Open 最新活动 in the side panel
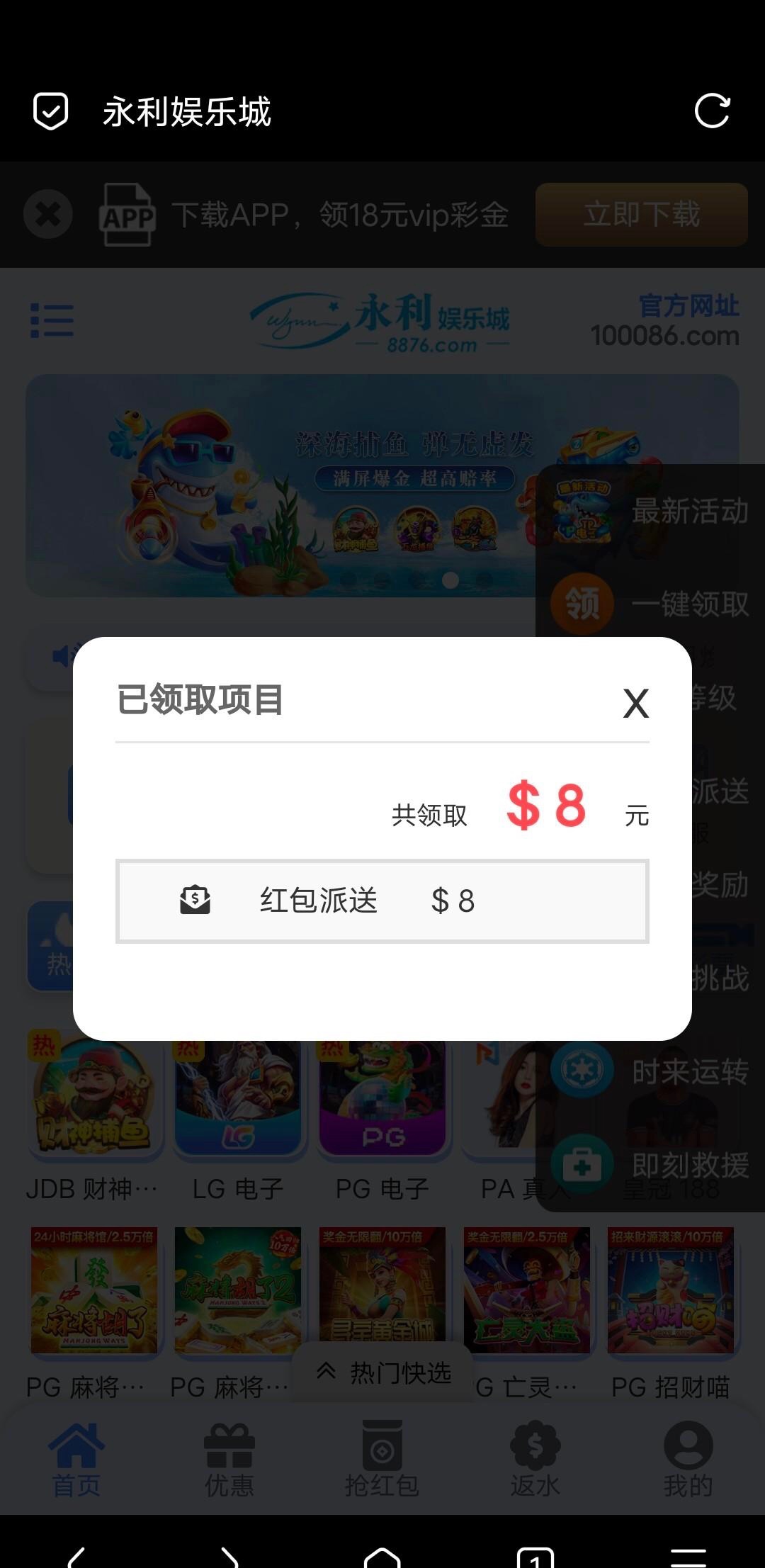The height and width of the screenshot is (1568, 765). coord(650,511)
